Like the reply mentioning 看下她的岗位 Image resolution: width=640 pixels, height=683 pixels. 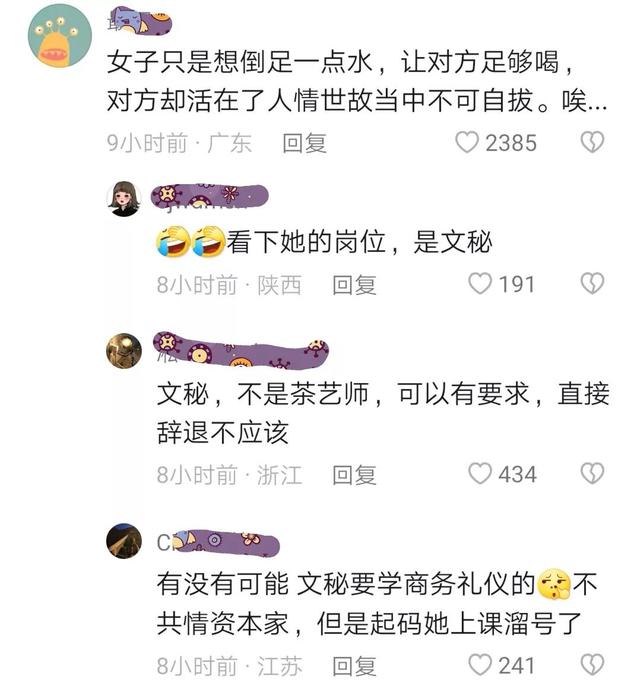(481, 285)
